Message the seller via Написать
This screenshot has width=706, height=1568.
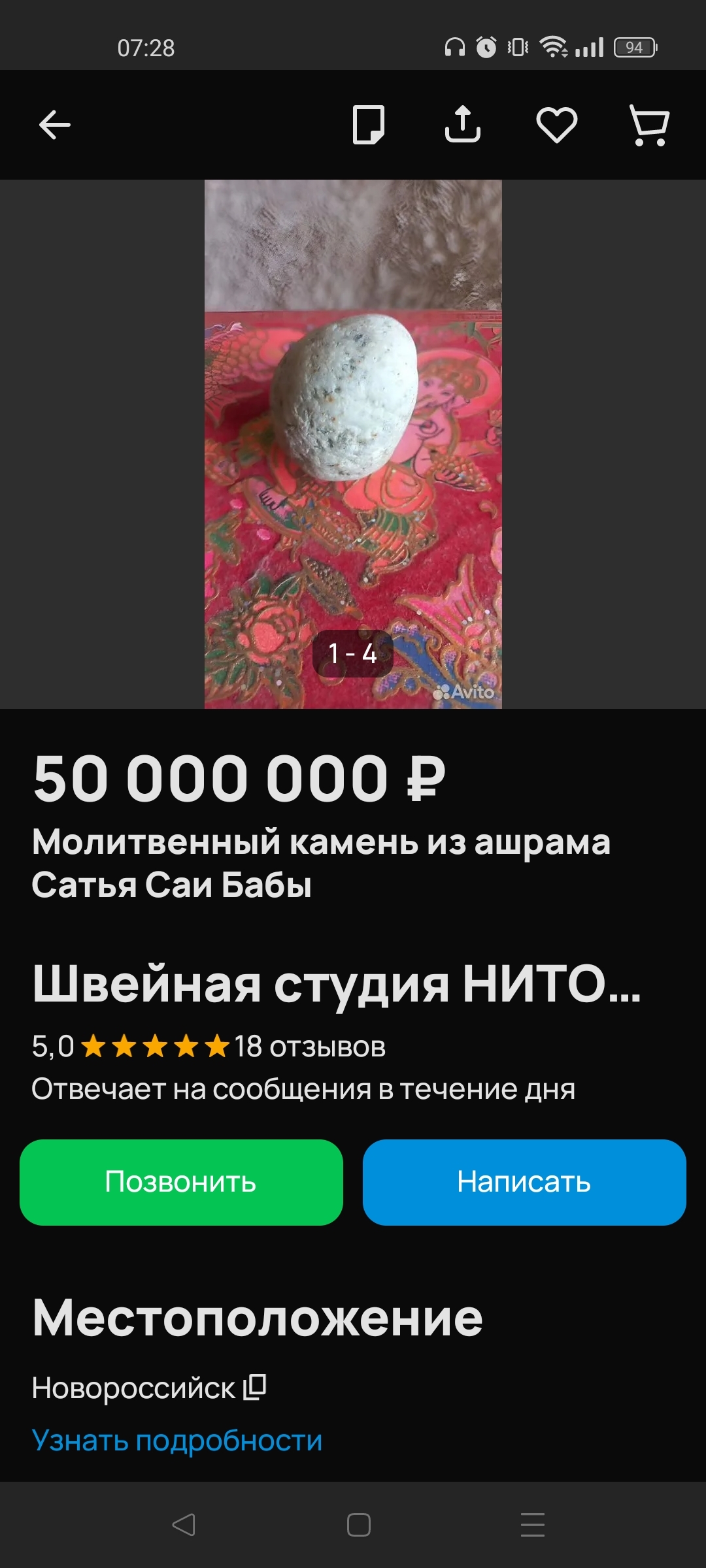[524, 1182]
